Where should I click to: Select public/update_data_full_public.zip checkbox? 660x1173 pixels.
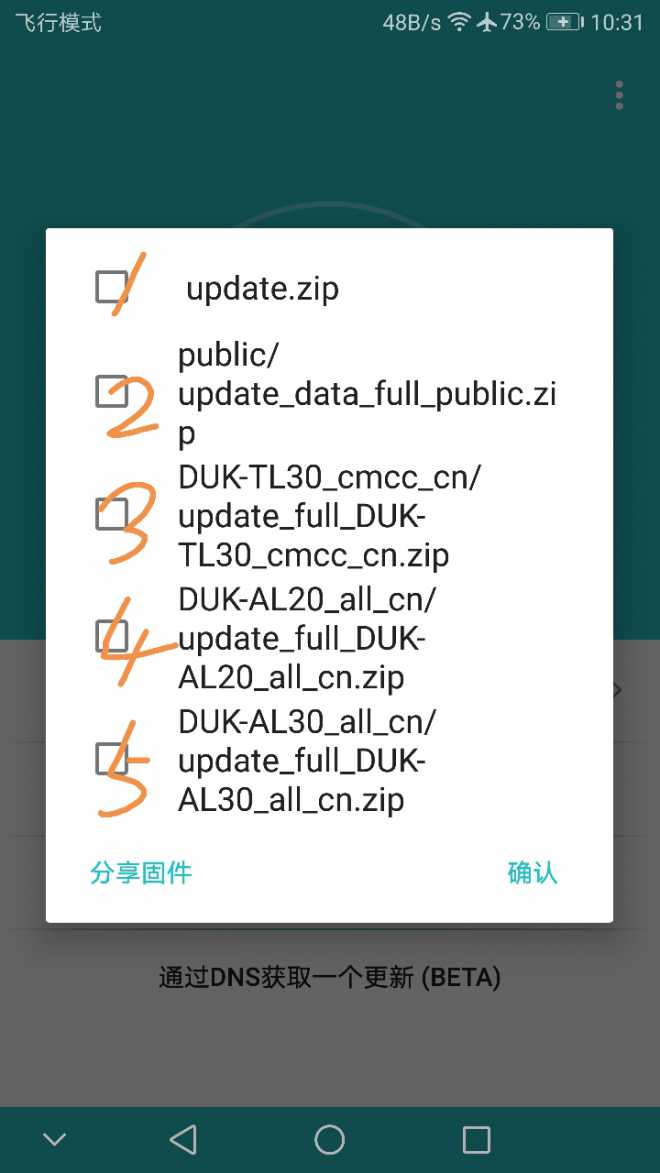(111, 392)
